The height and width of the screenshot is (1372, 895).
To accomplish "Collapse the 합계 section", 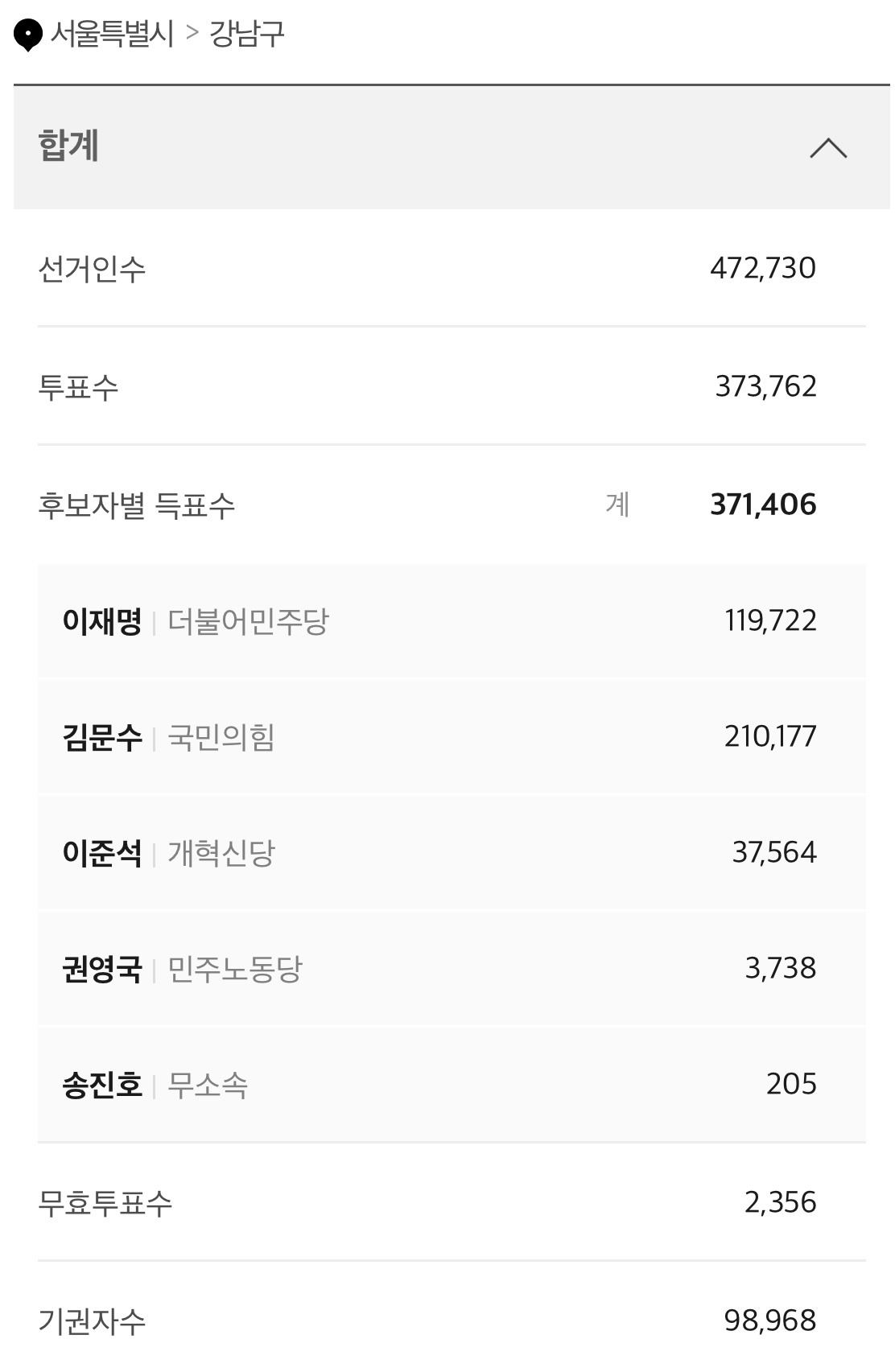I will pyautogui.click(x=828, y=148).
